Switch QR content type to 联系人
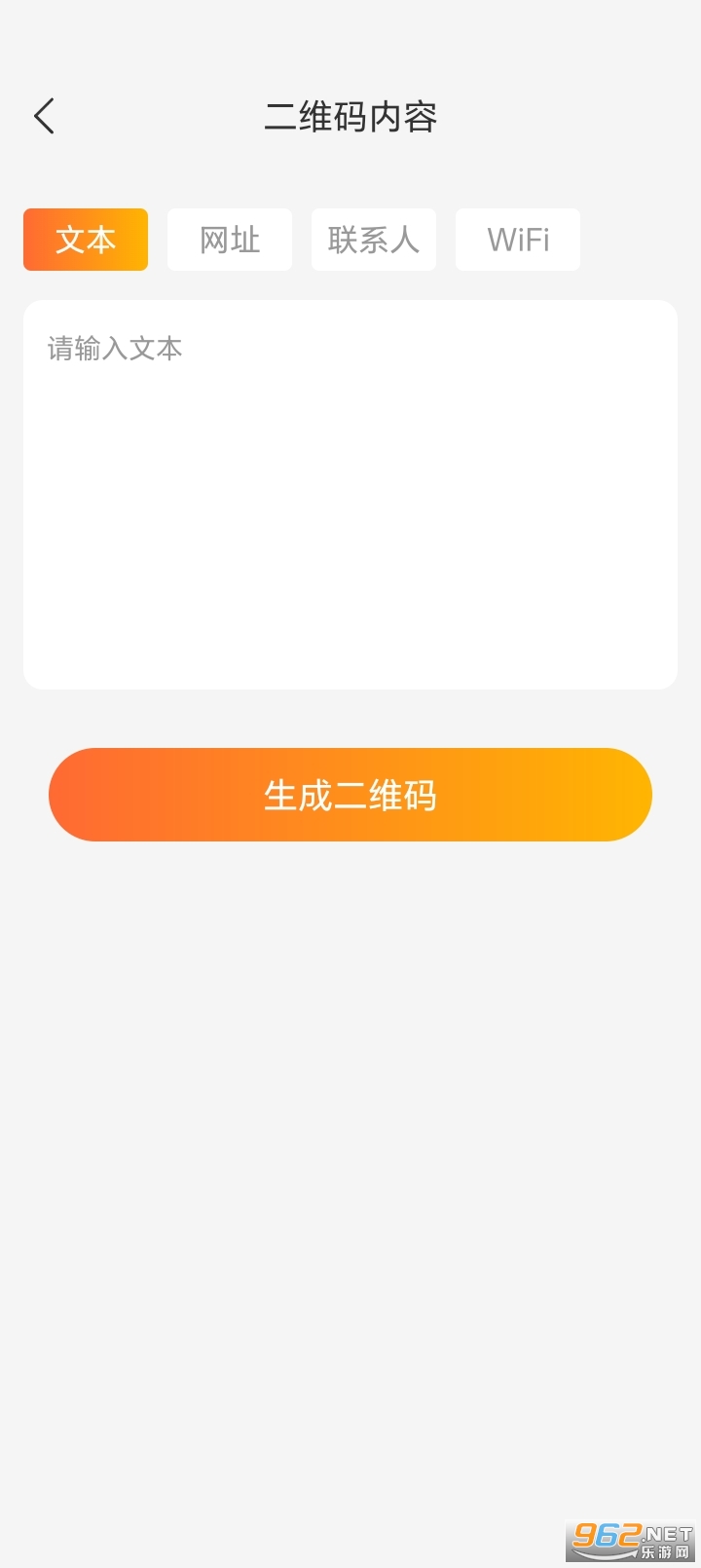 [374, 240]
